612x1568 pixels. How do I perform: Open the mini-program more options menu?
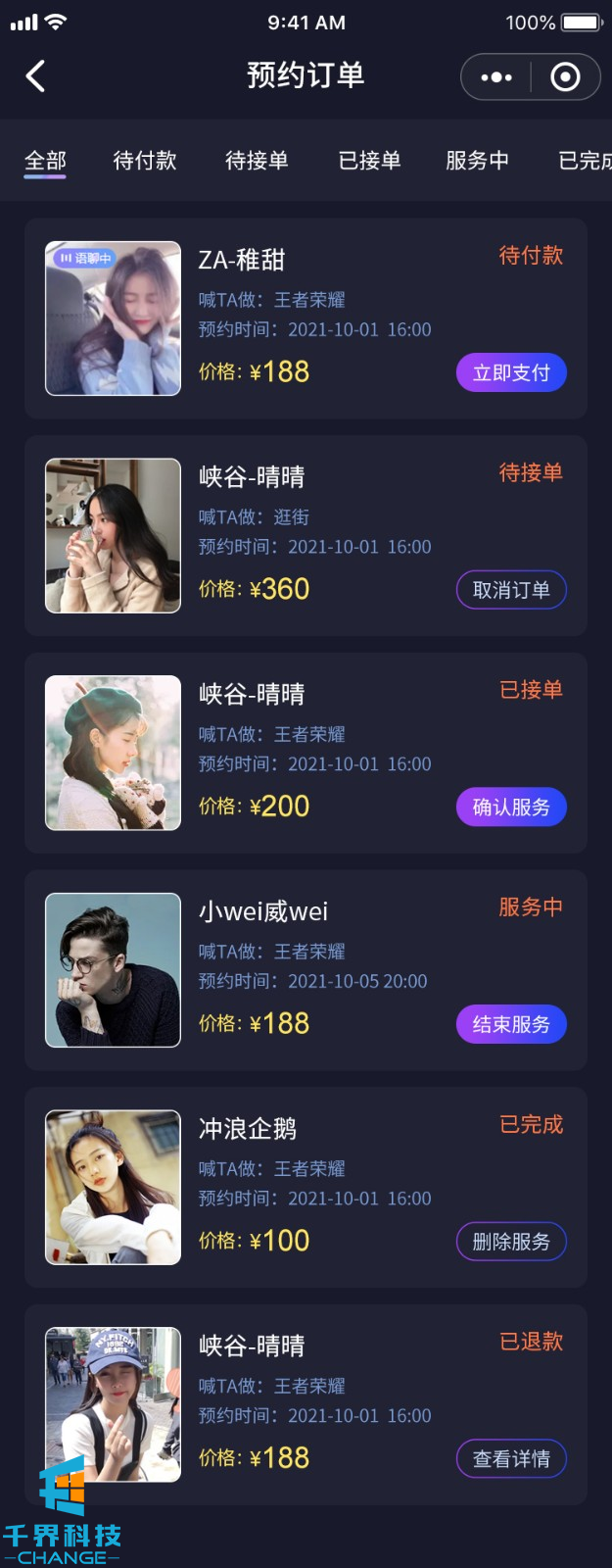[496, 76]
